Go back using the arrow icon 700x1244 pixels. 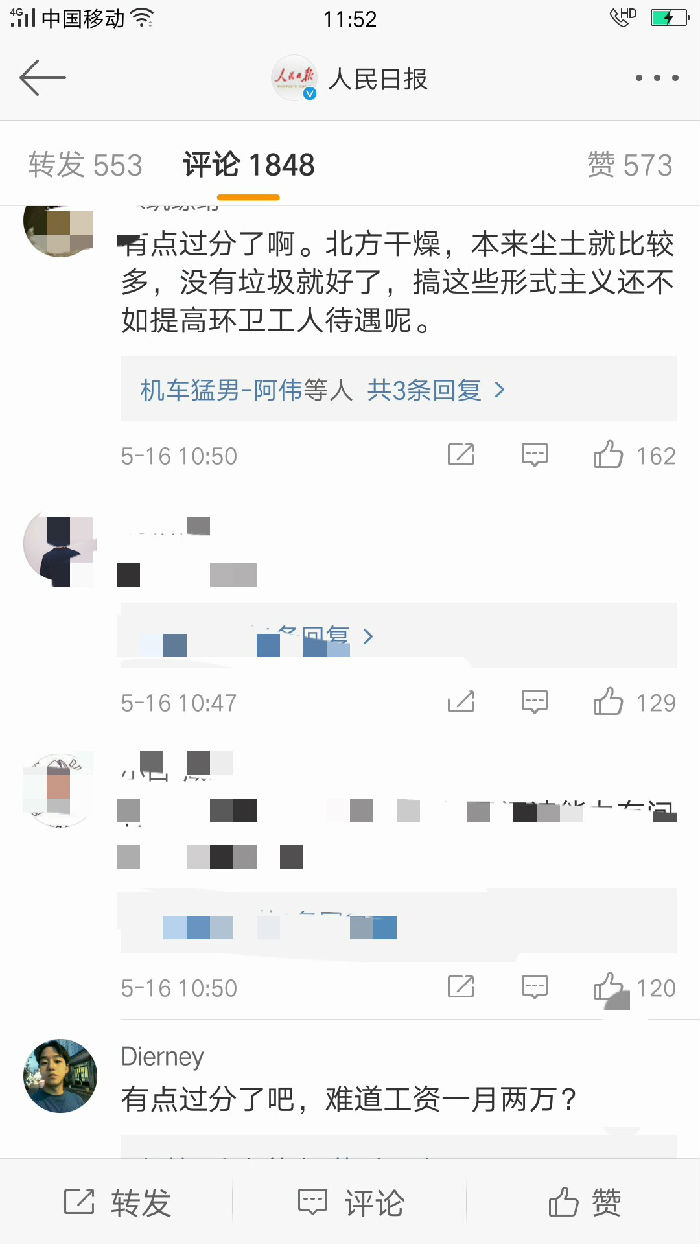pos(42,78)
